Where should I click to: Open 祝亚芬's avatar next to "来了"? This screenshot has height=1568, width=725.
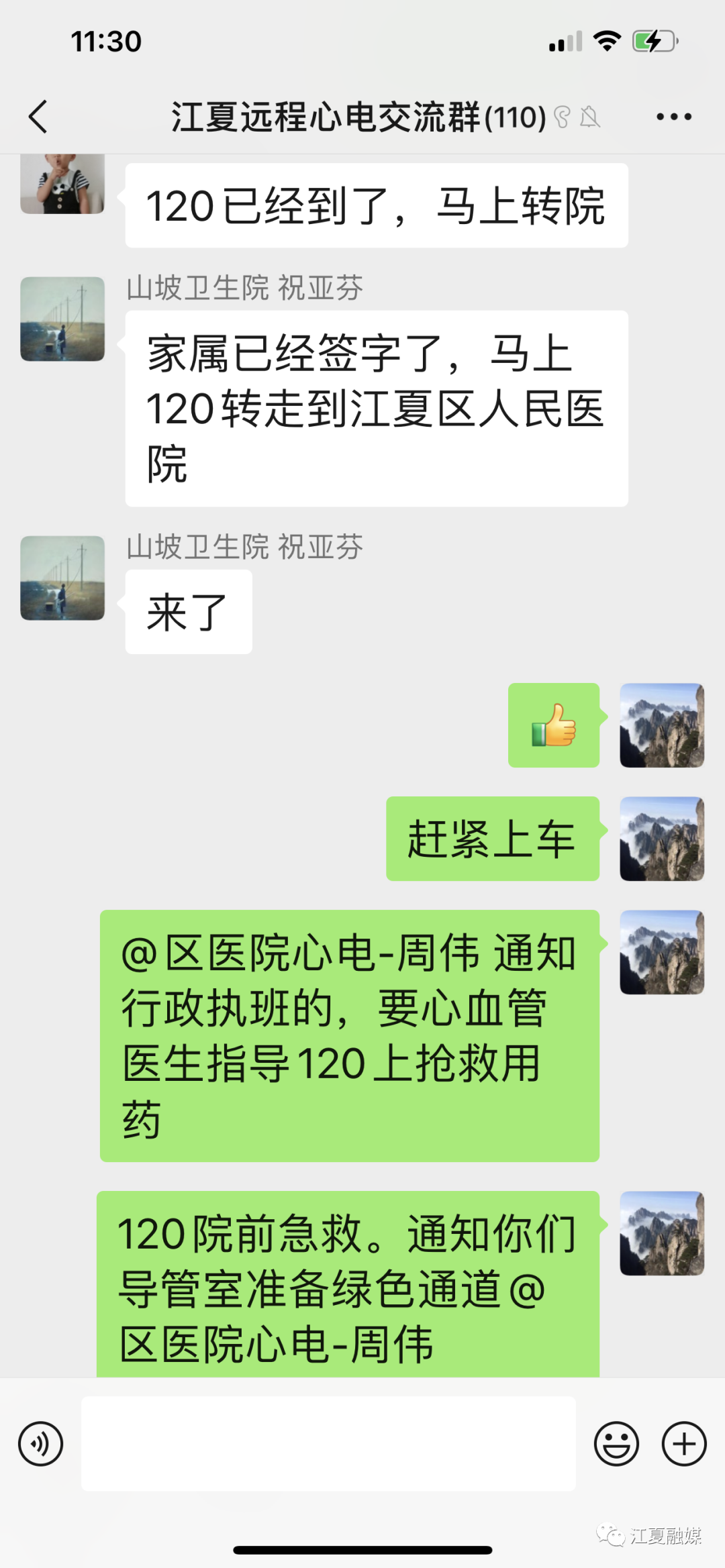tap(62, 578)
